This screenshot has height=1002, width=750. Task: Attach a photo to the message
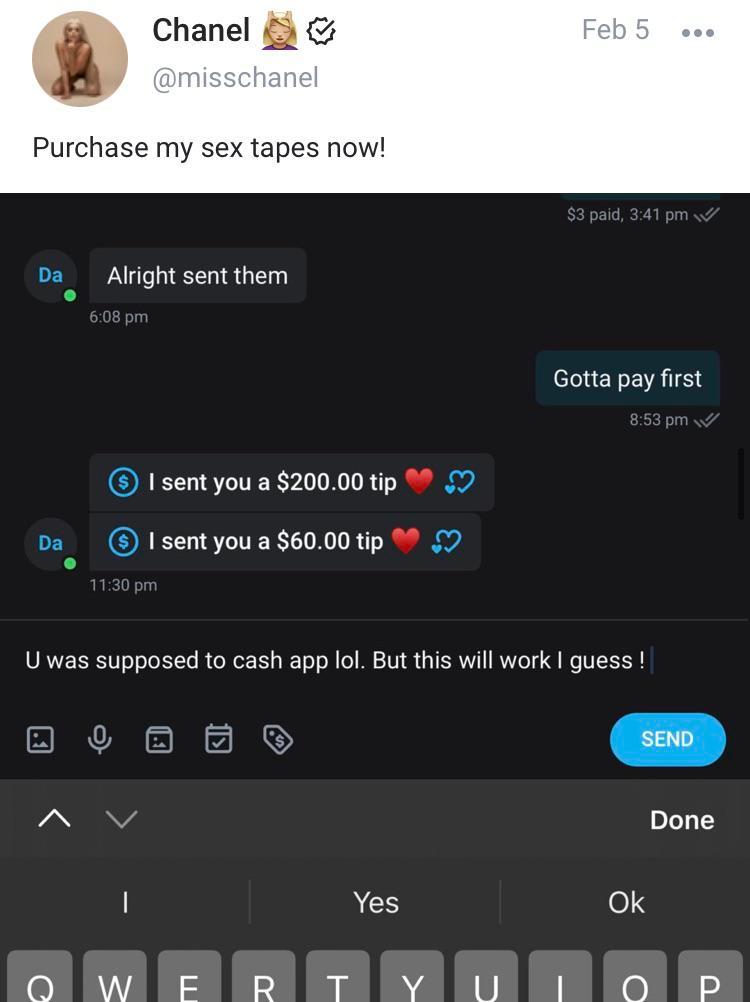tap(39, 740)
